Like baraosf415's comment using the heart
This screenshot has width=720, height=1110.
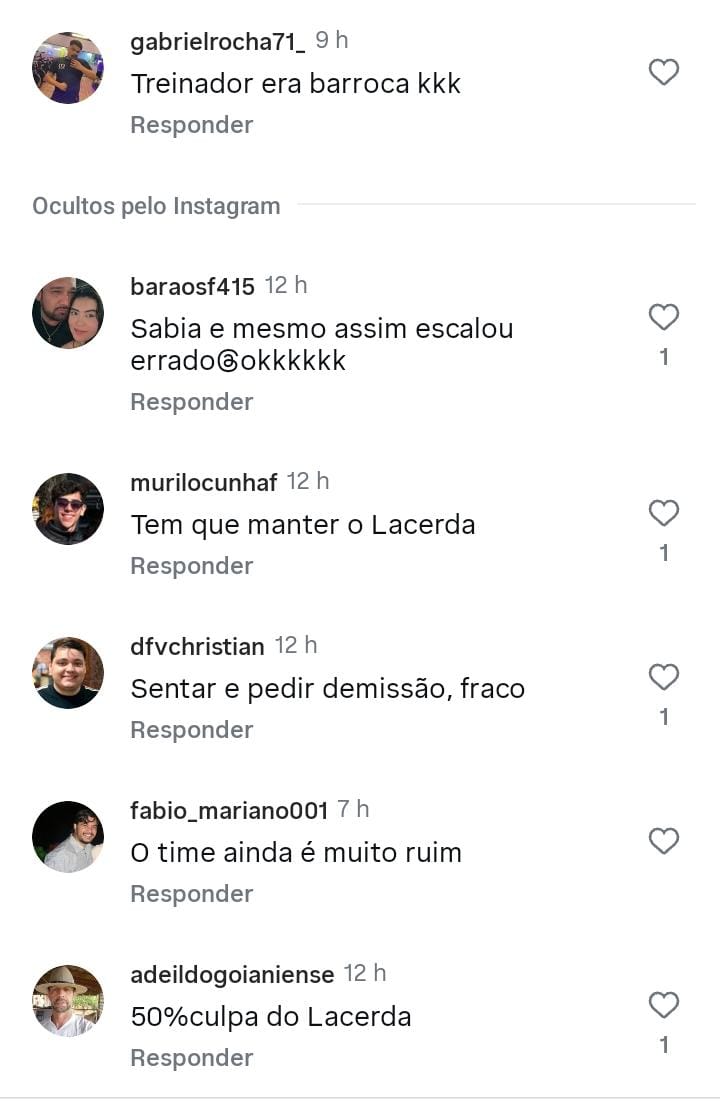662,316
